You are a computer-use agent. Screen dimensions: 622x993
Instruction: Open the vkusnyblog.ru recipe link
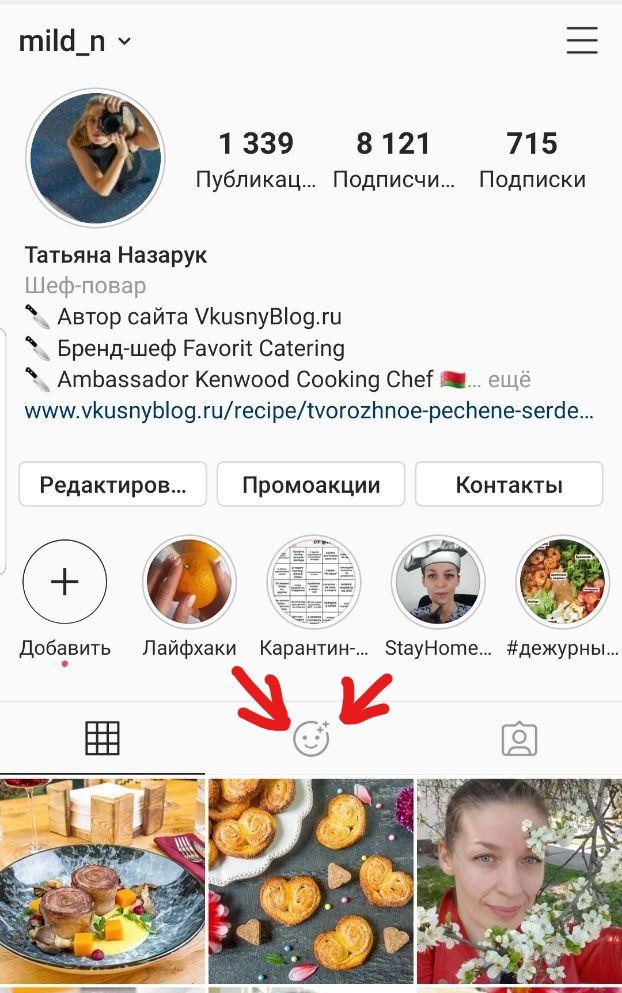[x=309, y=411]
